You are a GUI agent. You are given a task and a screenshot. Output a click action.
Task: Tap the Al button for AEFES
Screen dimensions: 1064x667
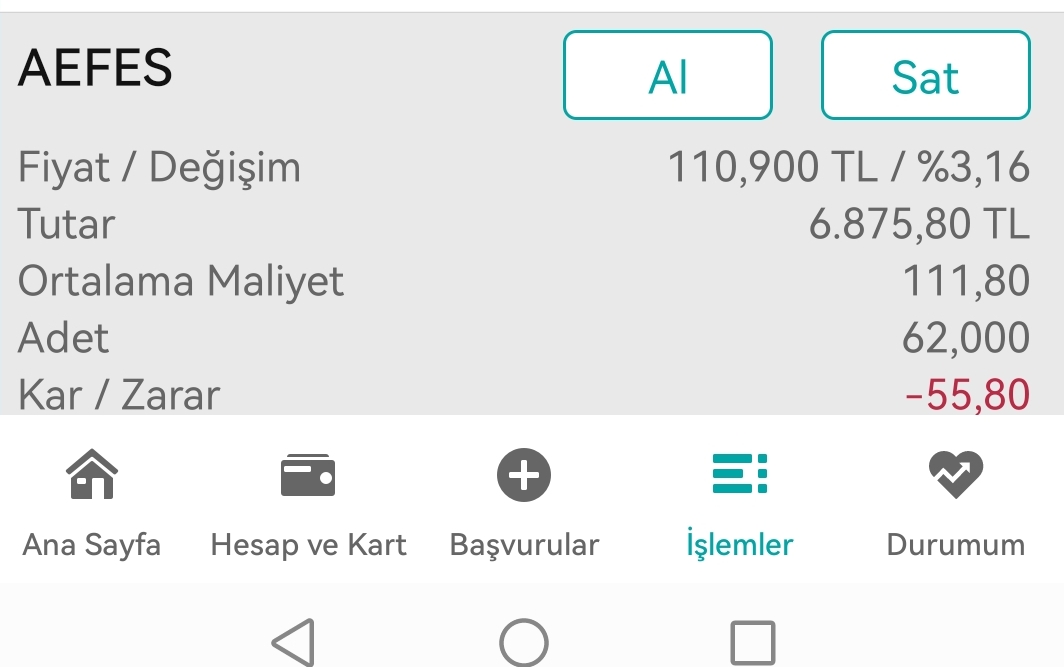668,76
